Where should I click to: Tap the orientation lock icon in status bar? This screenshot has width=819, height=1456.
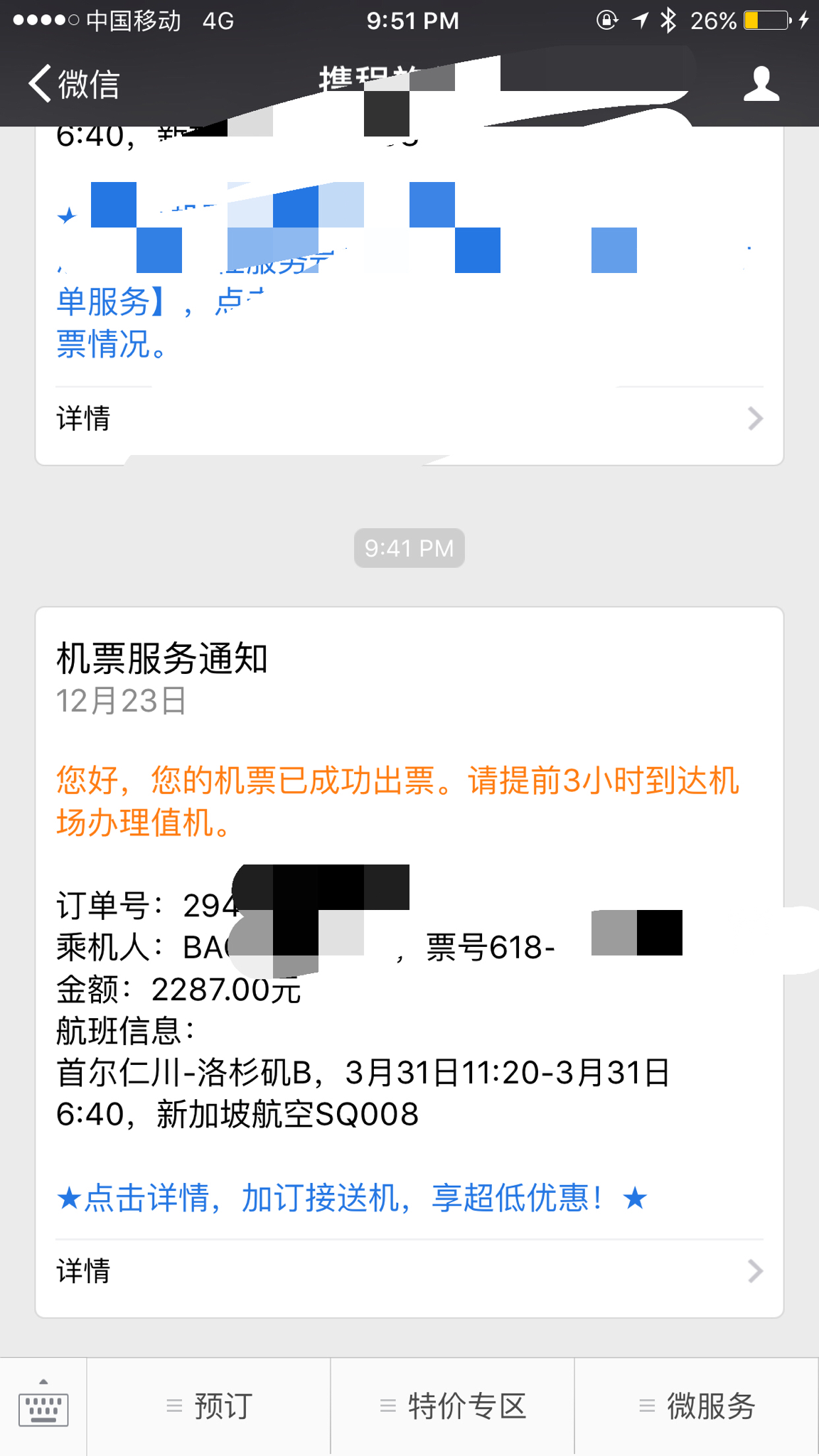pyautogui.click(x=606, y=21)
